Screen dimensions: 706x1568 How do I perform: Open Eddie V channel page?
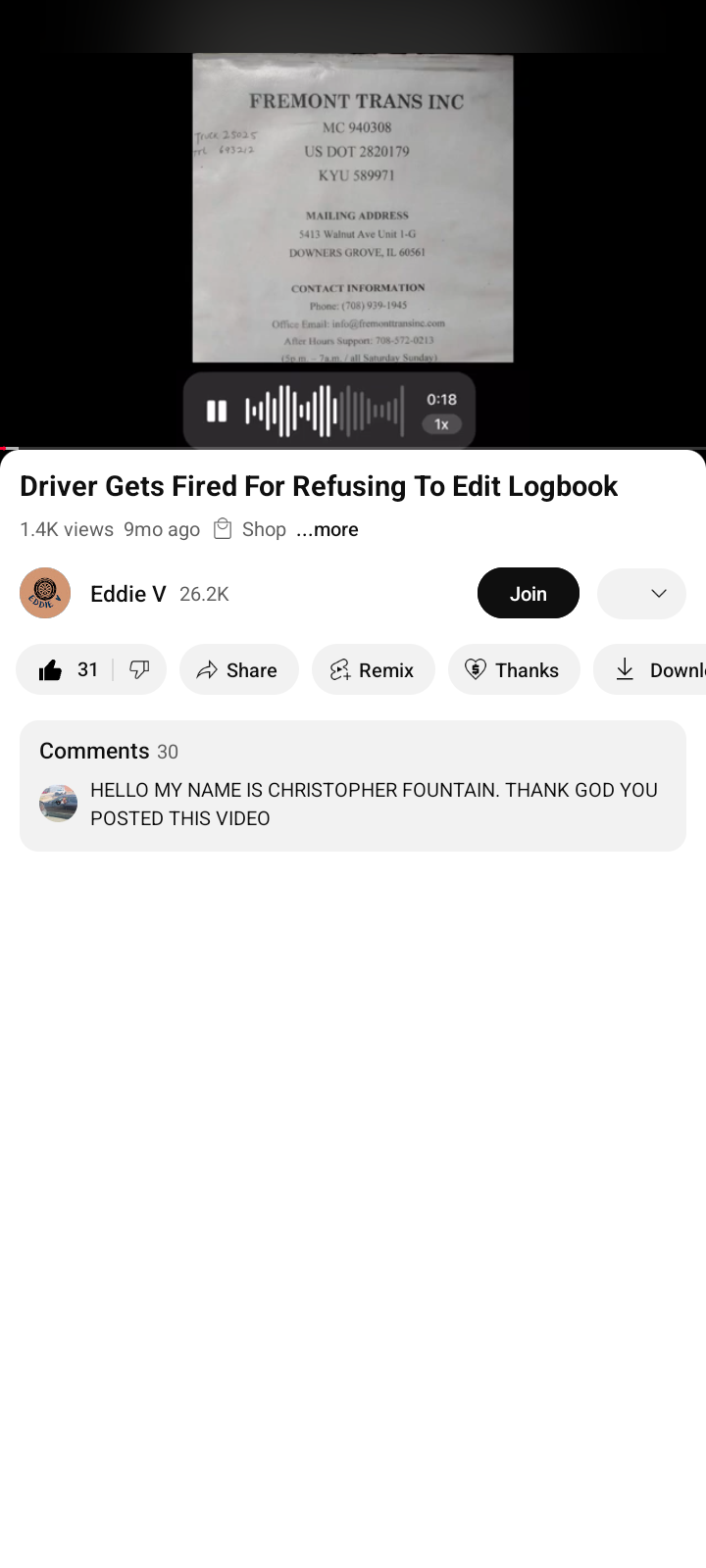click(127, 594)
